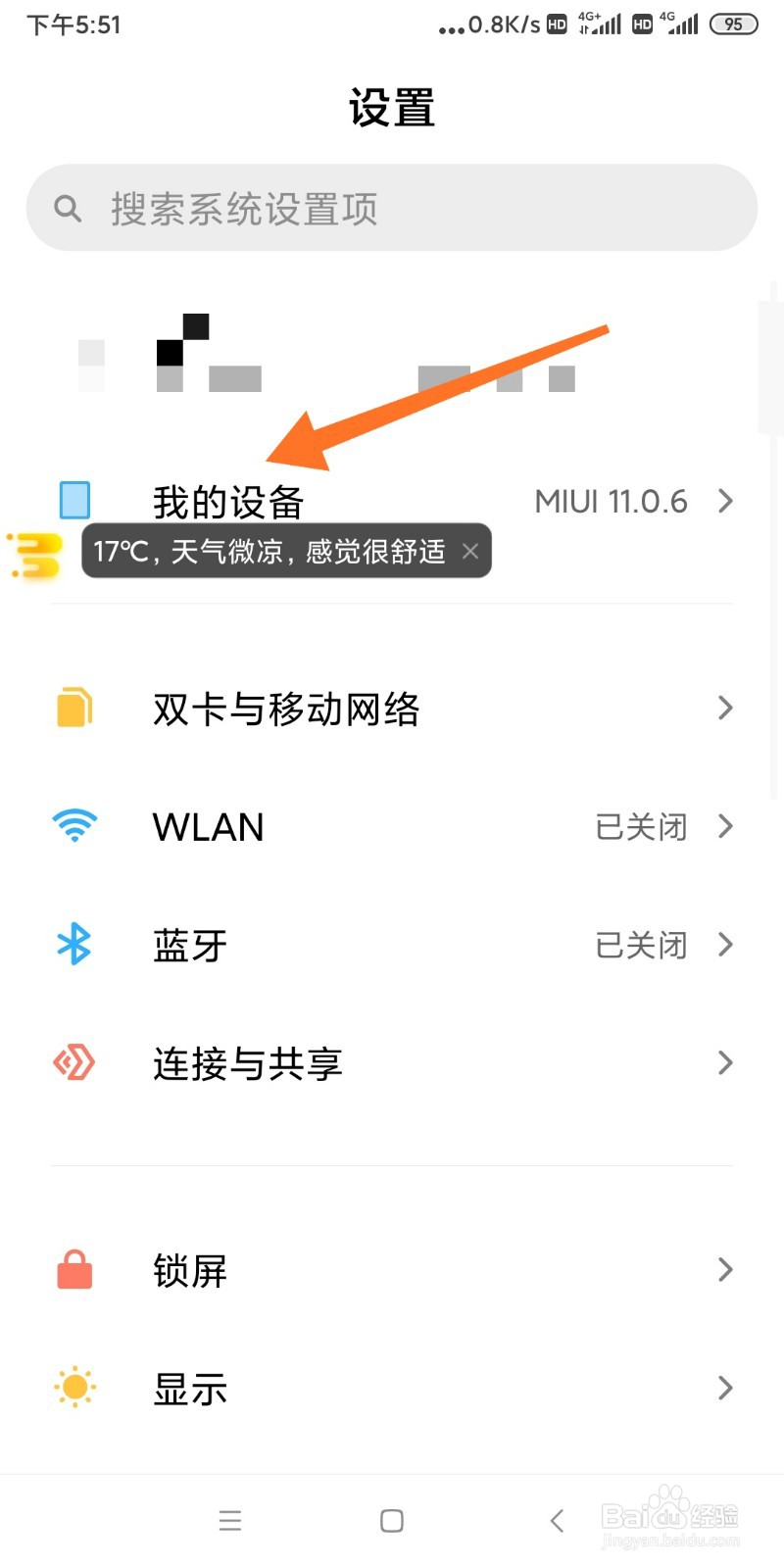Viewport: 784px width, 1568px height.
Task: Open 锁屏 settings via its chevron
Action: [725, 1269]
